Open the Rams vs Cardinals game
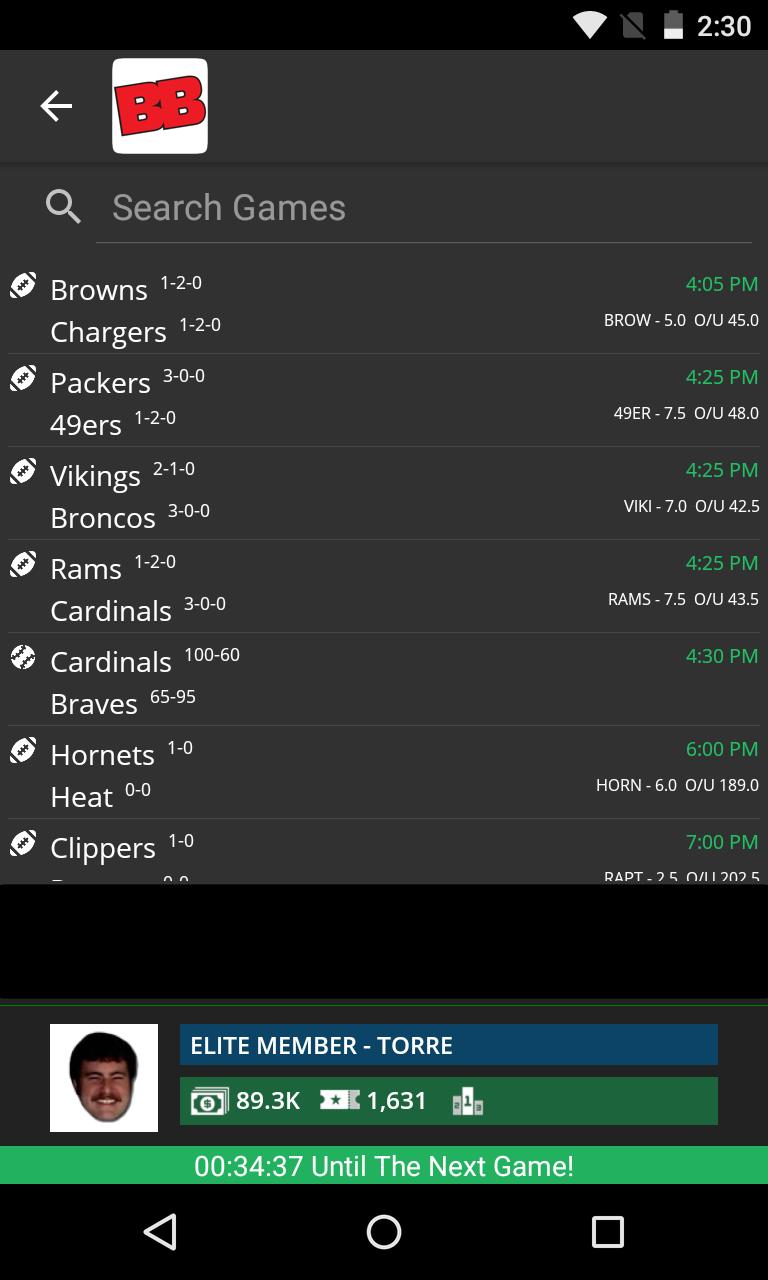768x1280 pixels. tap(384, 584)
